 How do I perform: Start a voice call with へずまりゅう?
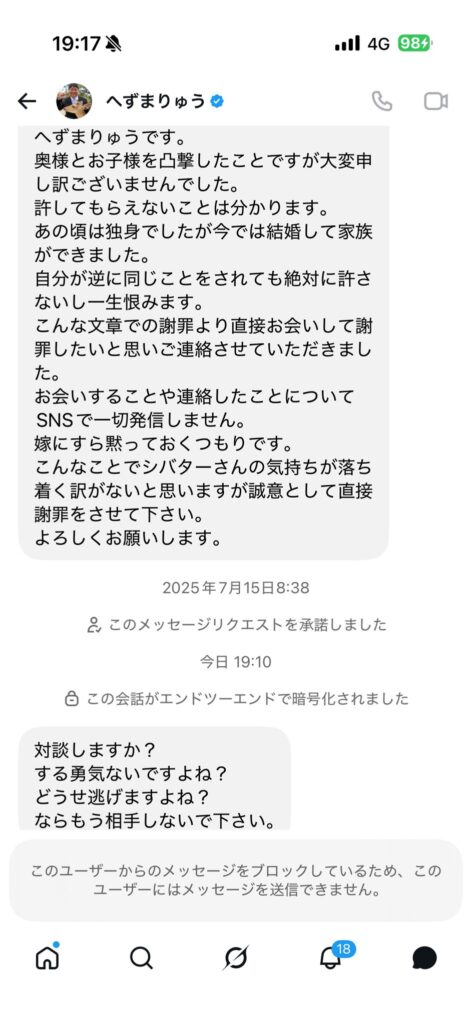(x=382, y=101)
